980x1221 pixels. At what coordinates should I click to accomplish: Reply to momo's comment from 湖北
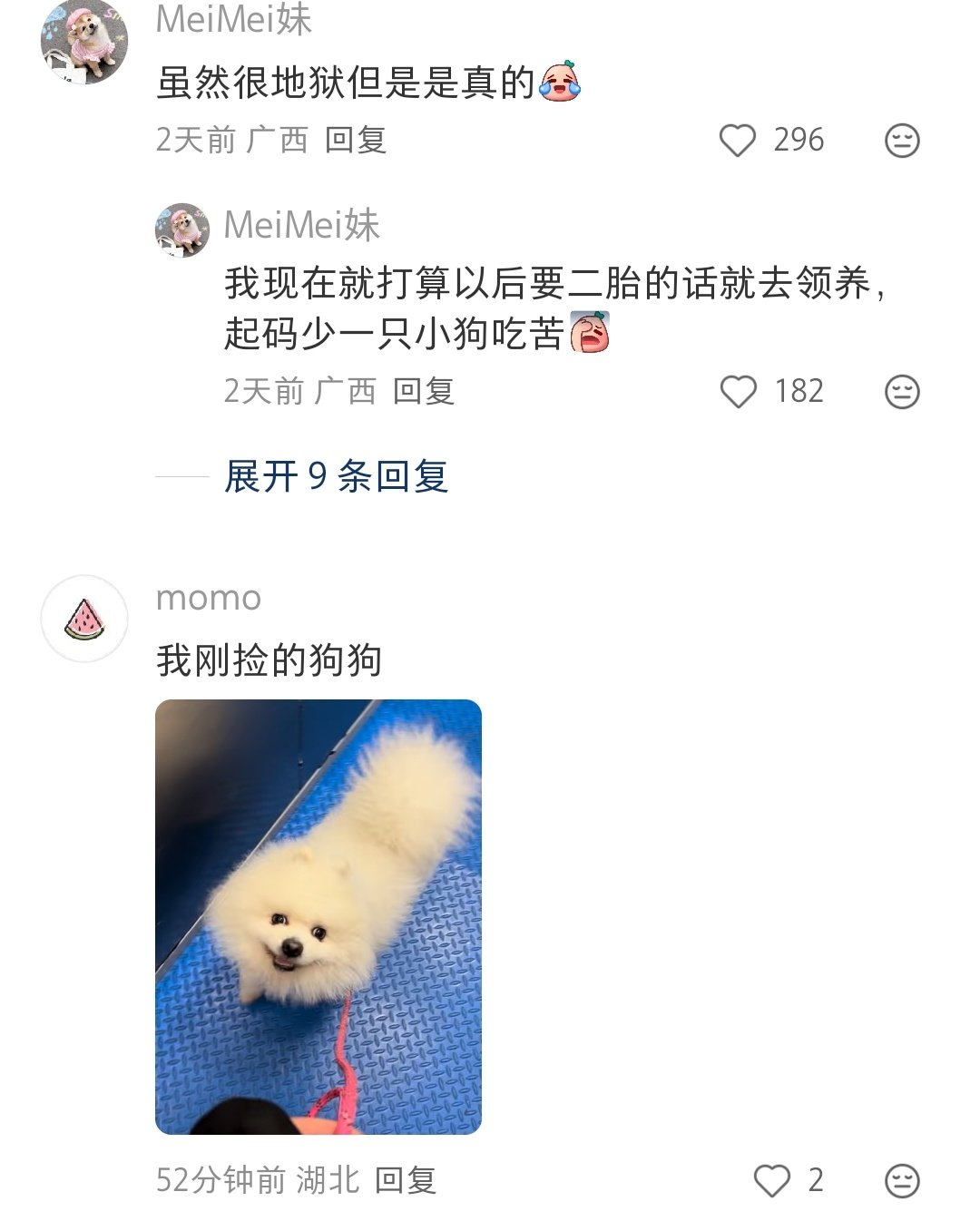[406, 1180]
